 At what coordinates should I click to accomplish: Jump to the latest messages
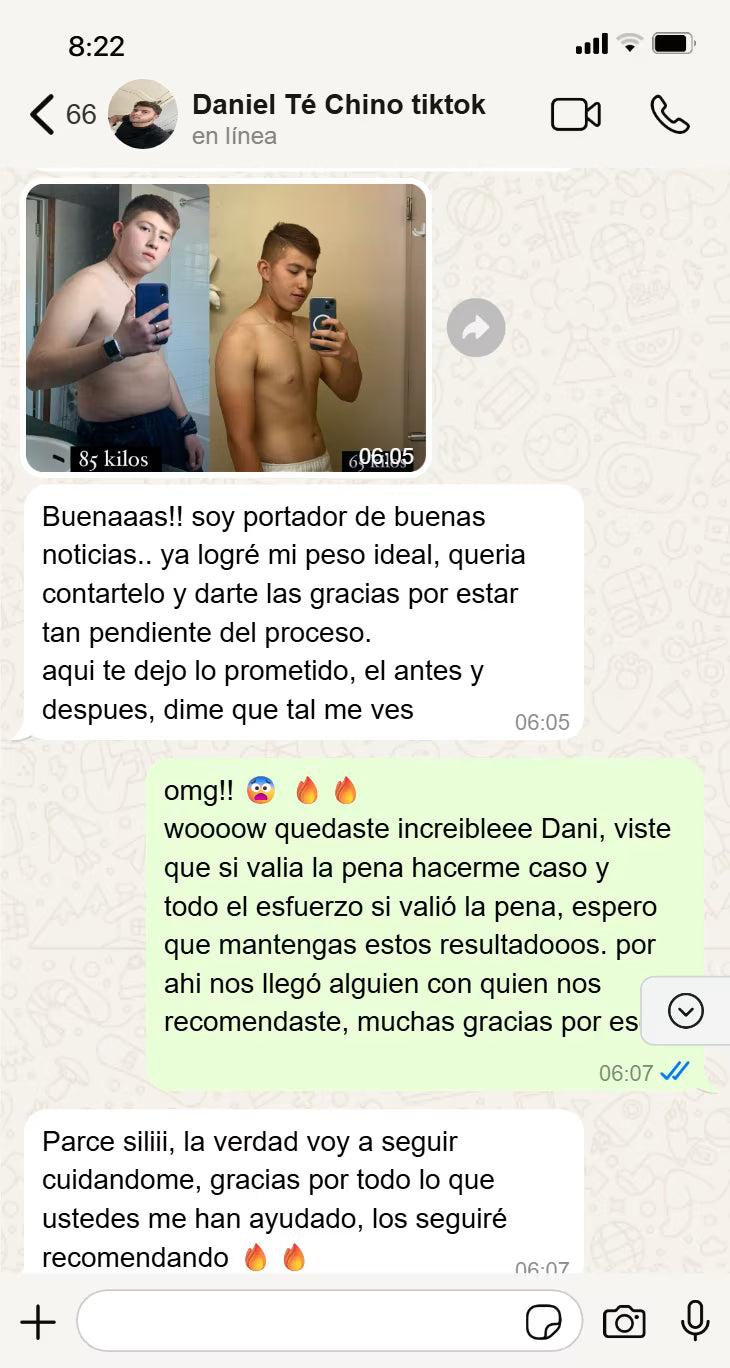tap(686, 1011)
